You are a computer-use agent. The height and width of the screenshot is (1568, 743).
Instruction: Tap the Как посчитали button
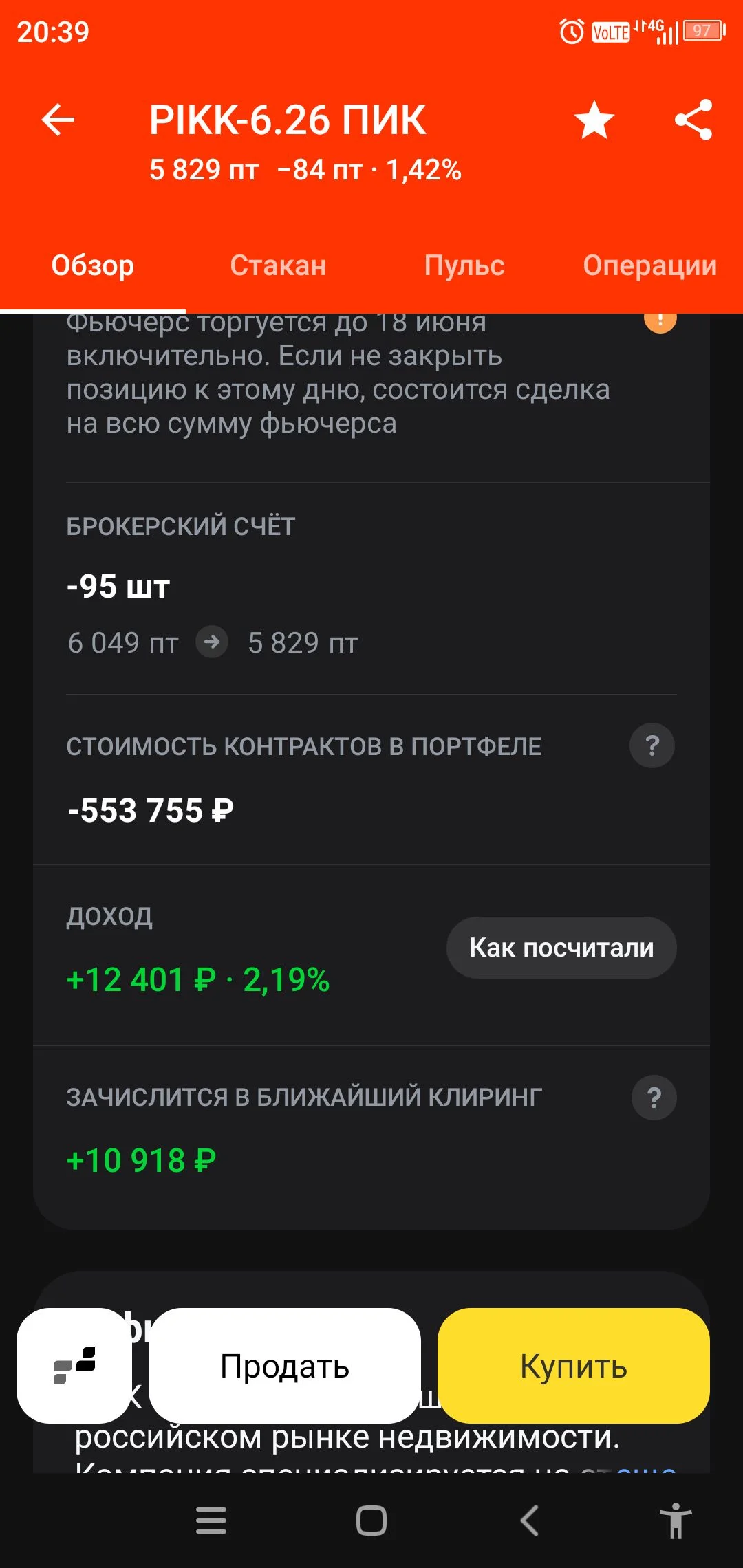coord(561,948)
